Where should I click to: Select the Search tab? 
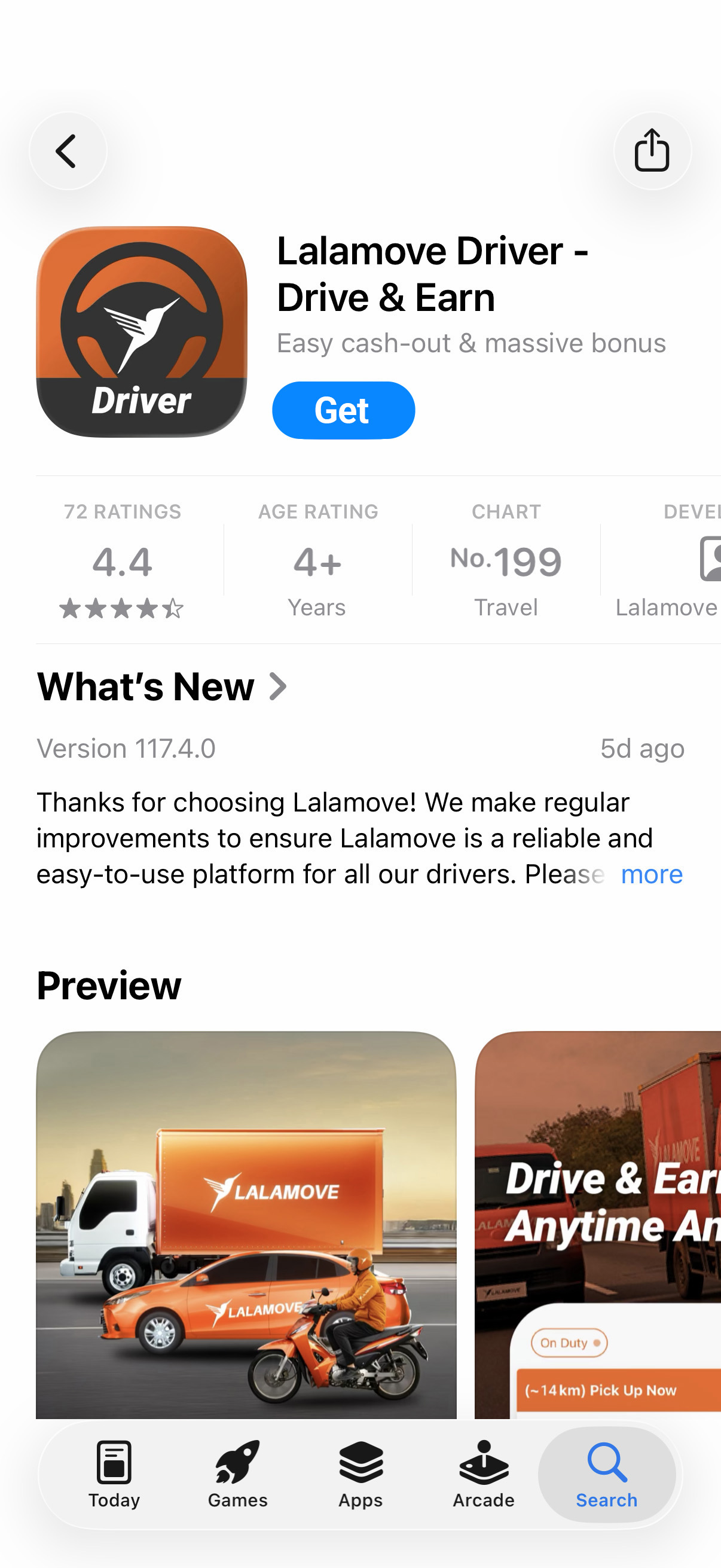607,1474
